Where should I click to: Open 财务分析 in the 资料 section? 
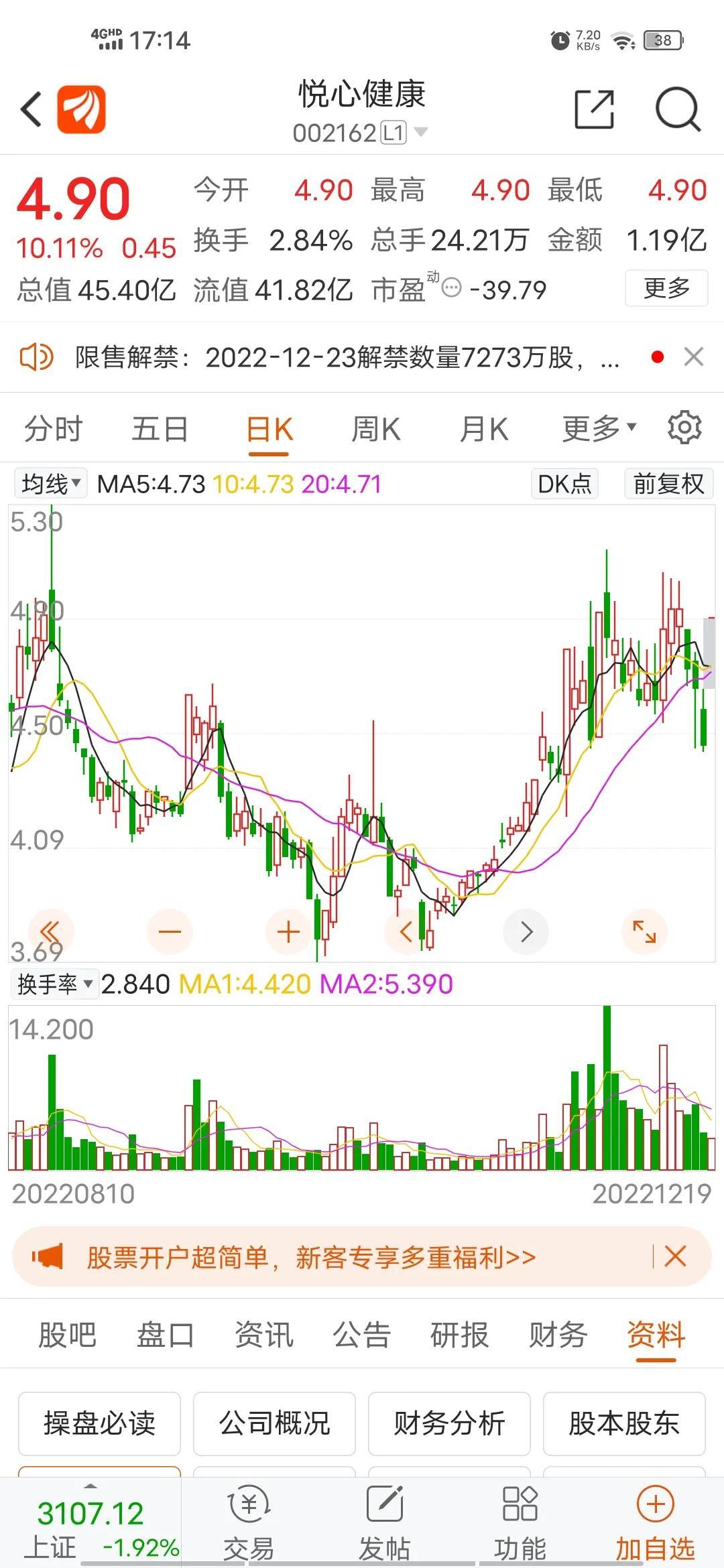pos(449,1425)
